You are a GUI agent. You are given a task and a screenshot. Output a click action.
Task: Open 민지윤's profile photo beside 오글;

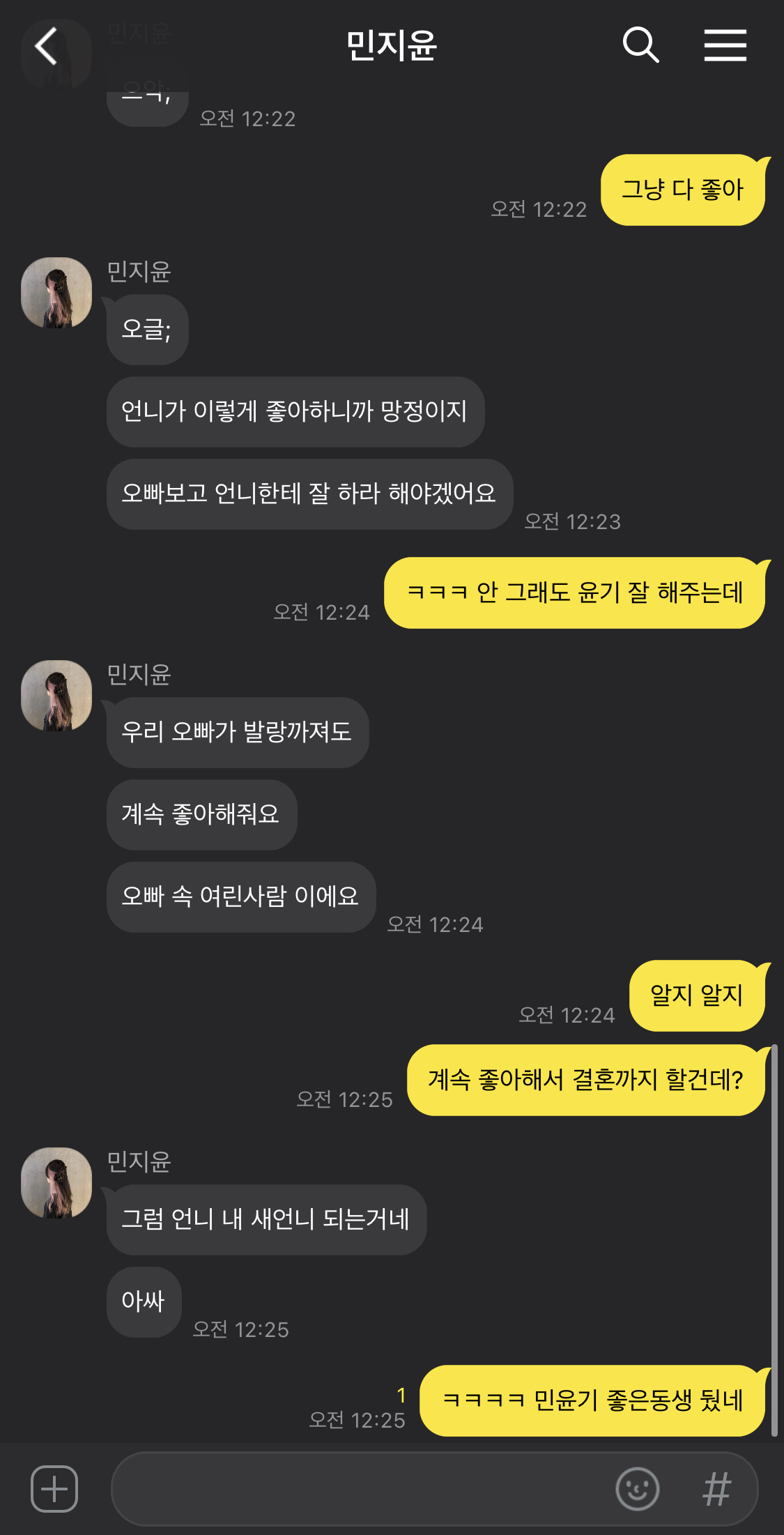(x=56, y=293)
